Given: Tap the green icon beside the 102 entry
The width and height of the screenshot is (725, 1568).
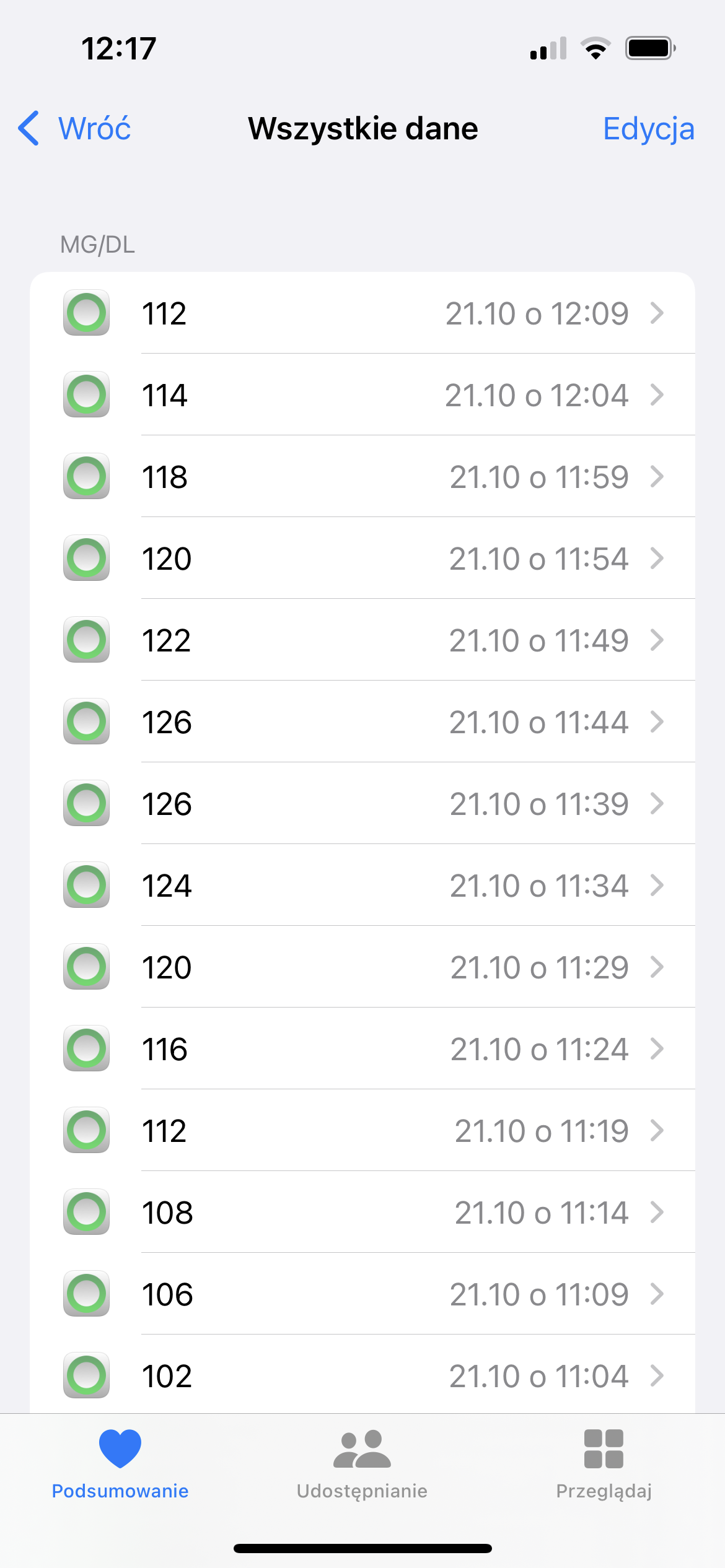Looking at the screenshot, I should coord(86,1376).
